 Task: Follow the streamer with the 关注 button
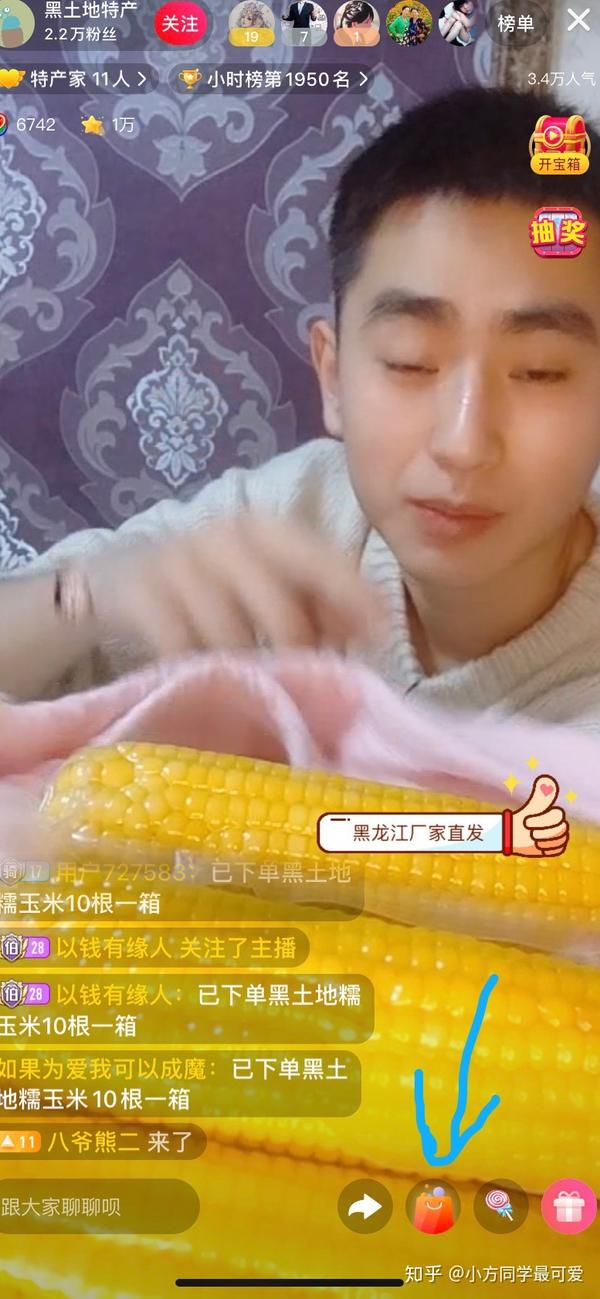coord(180,23)
